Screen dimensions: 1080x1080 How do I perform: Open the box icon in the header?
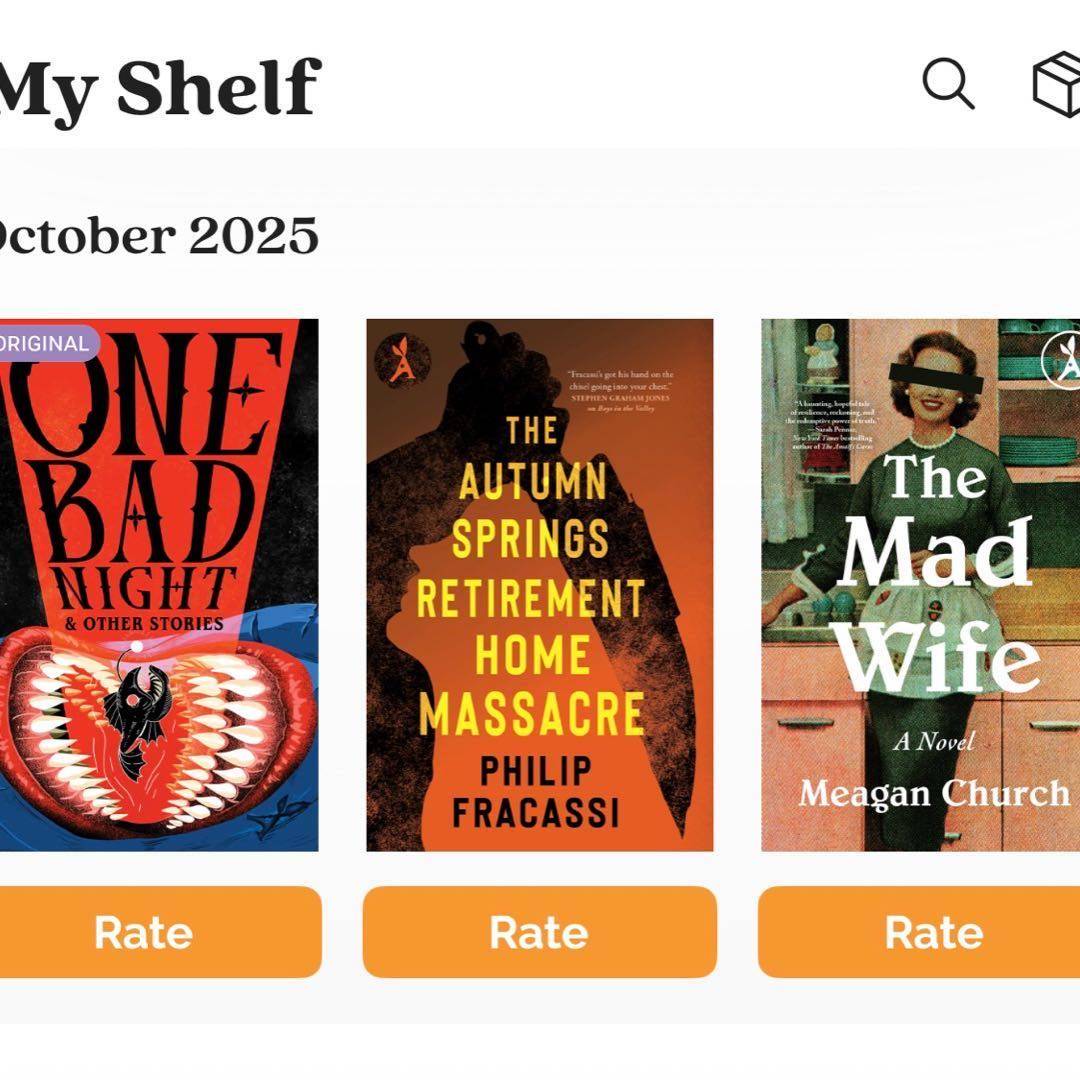click(x=1056, y=86)
